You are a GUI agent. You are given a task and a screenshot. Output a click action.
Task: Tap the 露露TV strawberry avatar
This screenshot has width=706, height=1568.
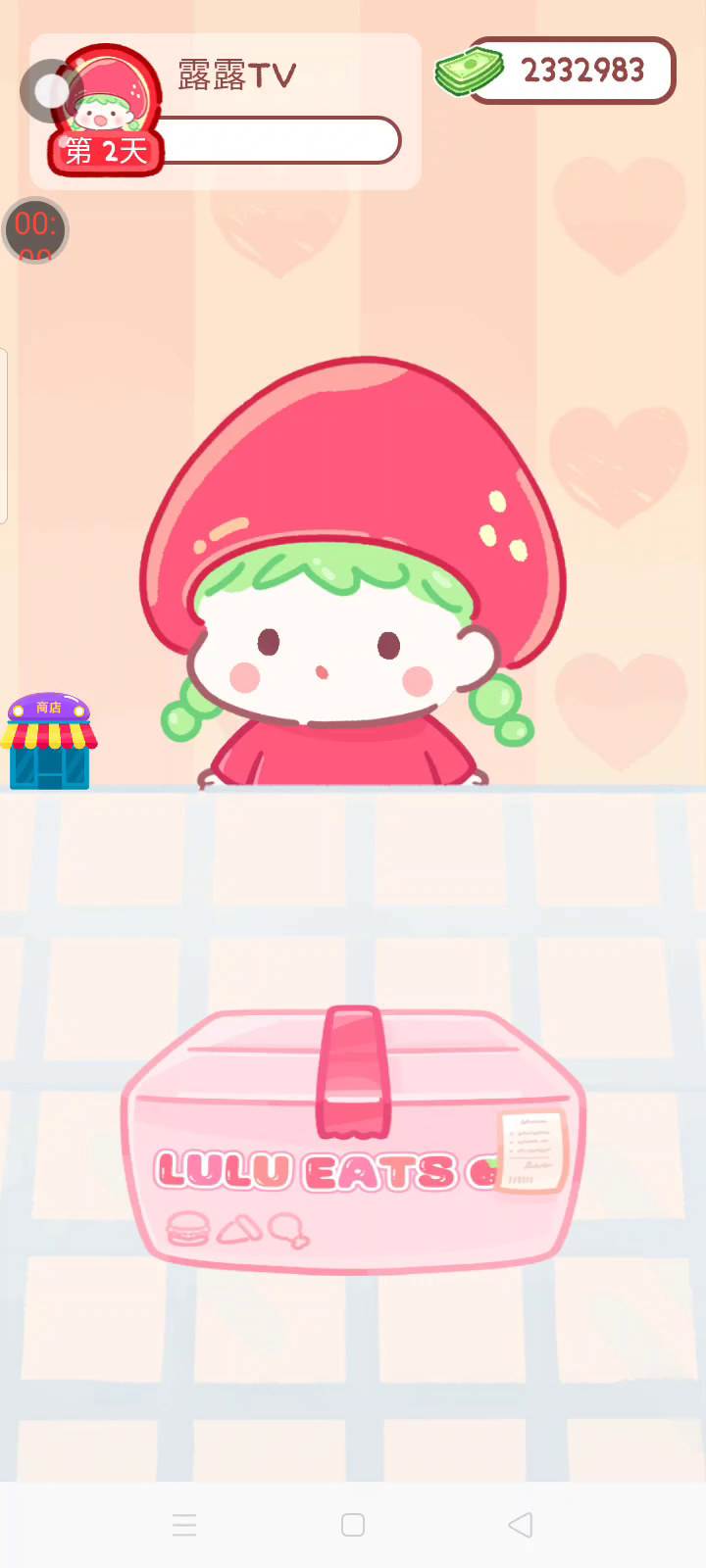point(106,110)
